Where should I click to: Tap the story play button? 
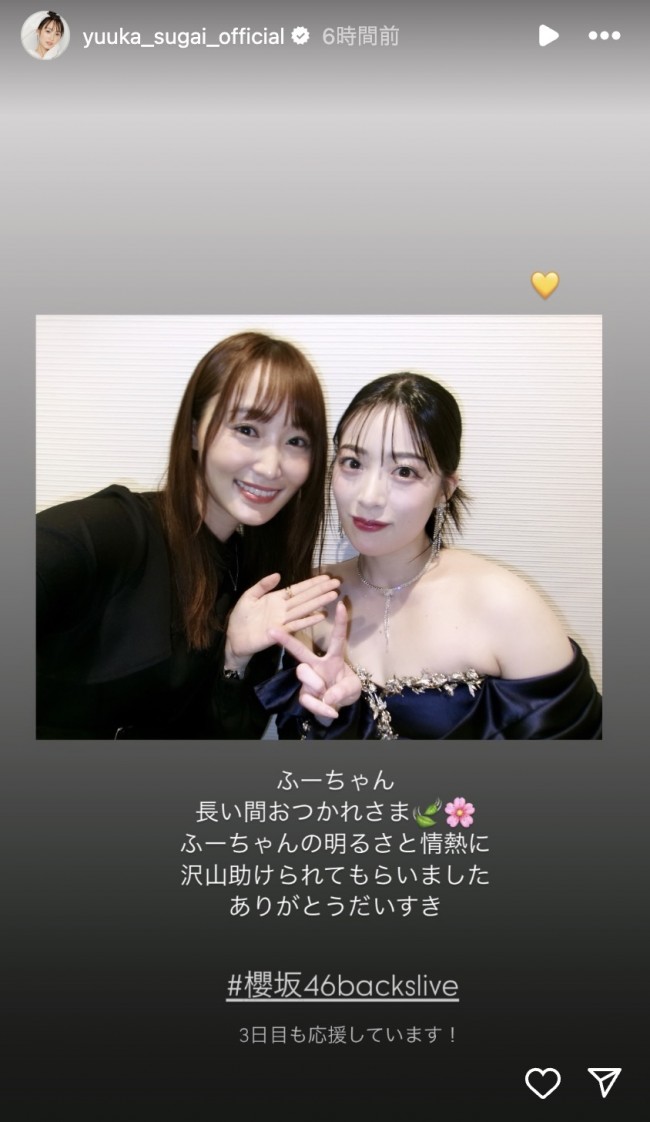pyautogui.click(x=548, y=36)
